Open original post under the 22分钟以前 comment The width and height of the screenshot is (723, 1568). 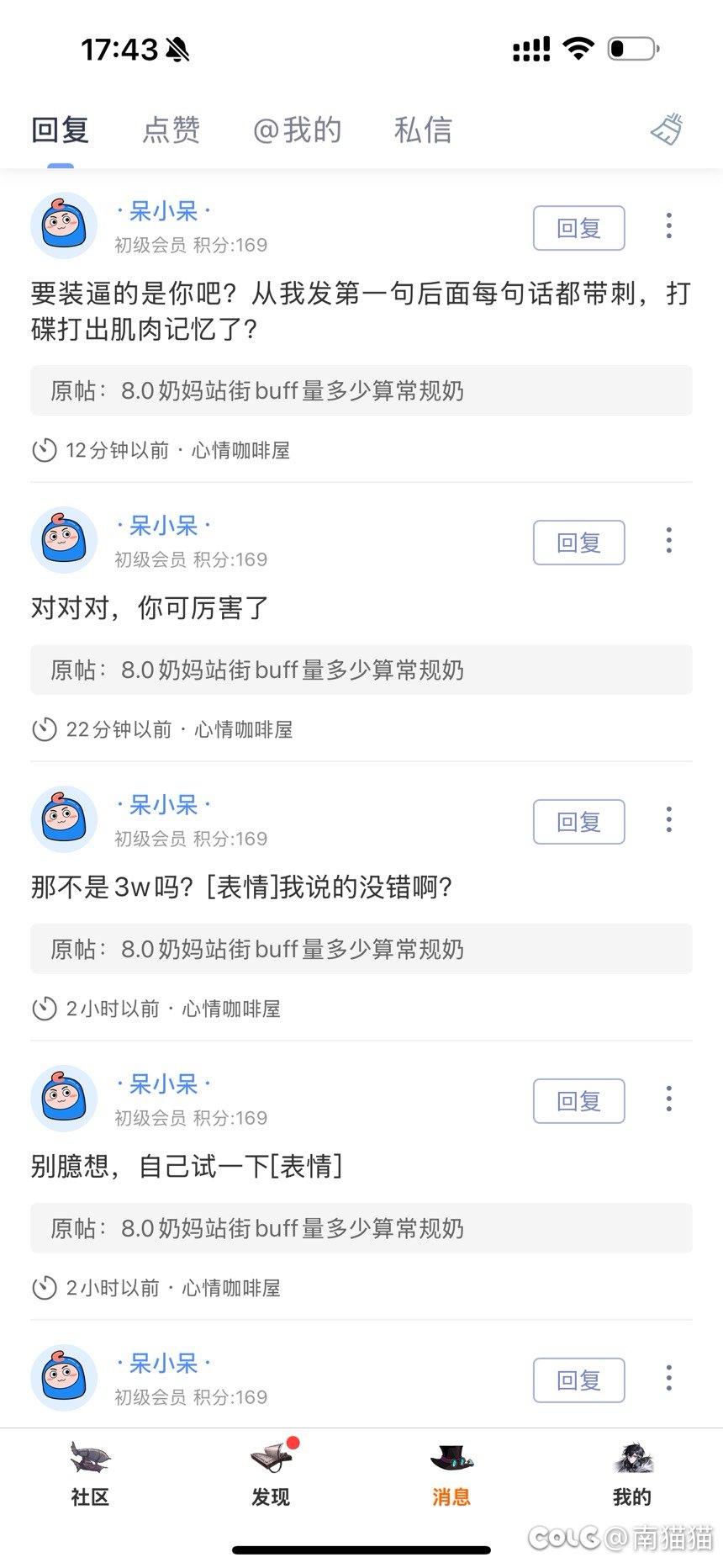tap(361, 670)
